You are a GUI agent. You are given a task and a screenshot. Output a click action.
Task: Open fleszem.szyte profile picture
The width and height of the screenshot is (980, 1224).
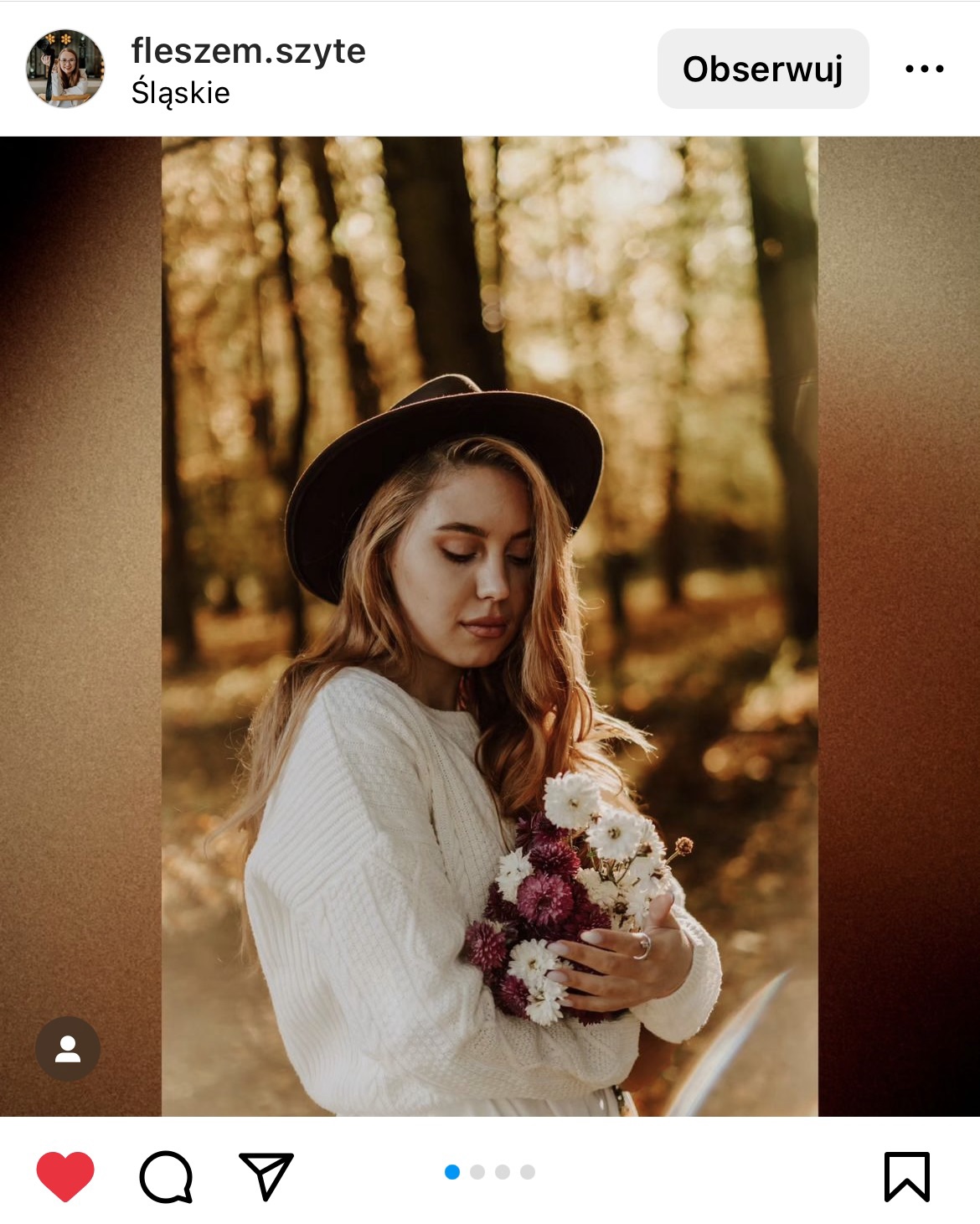[x=65, y=69]
